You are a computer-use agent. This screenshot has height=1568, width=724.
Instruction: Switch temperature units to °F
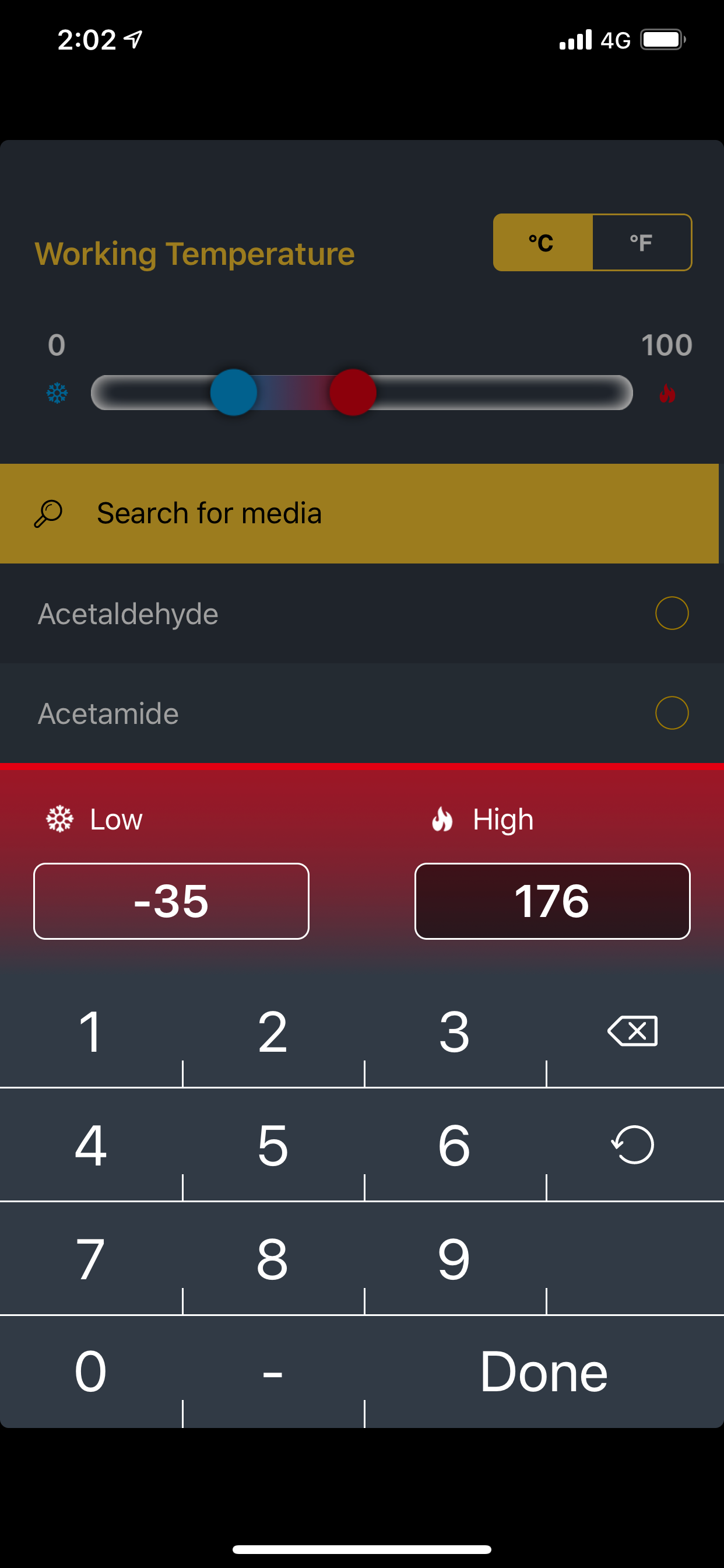641,242
